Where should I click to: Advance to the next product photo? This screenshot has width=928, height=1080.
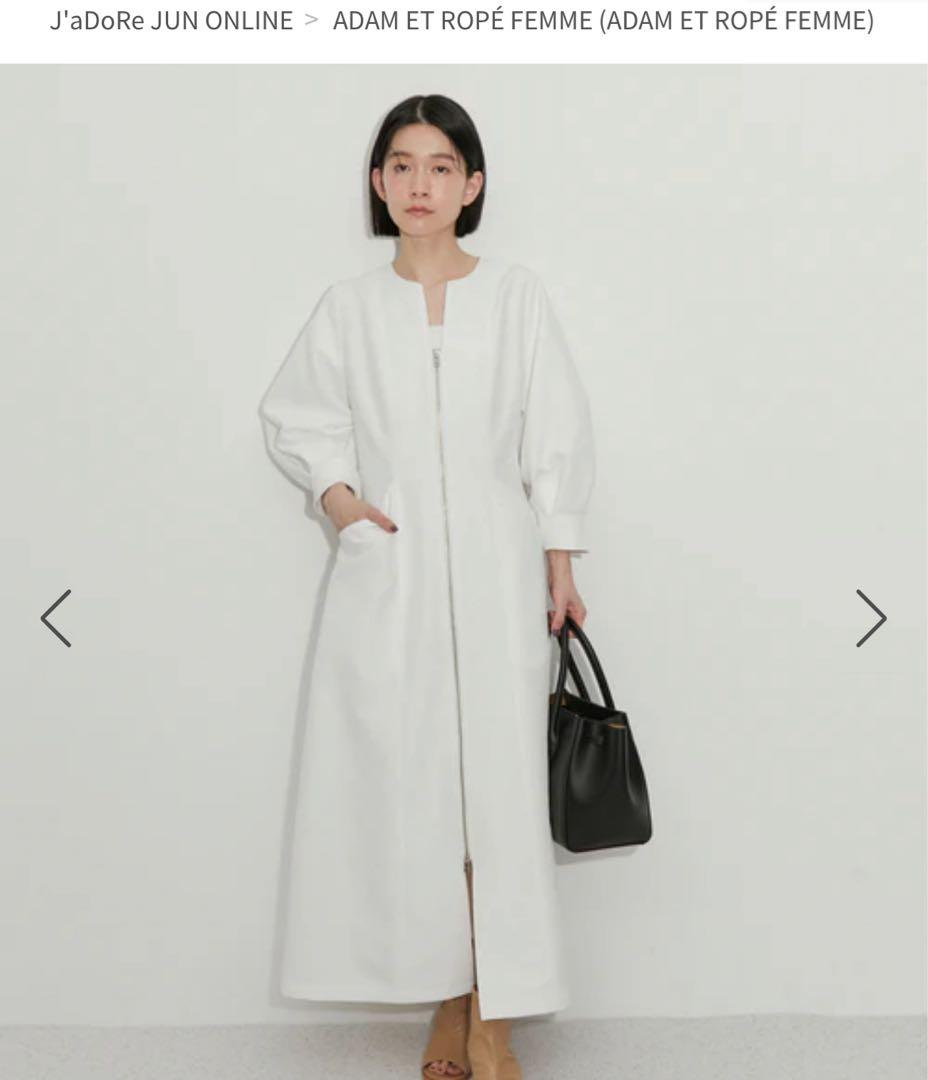(870, 618)
